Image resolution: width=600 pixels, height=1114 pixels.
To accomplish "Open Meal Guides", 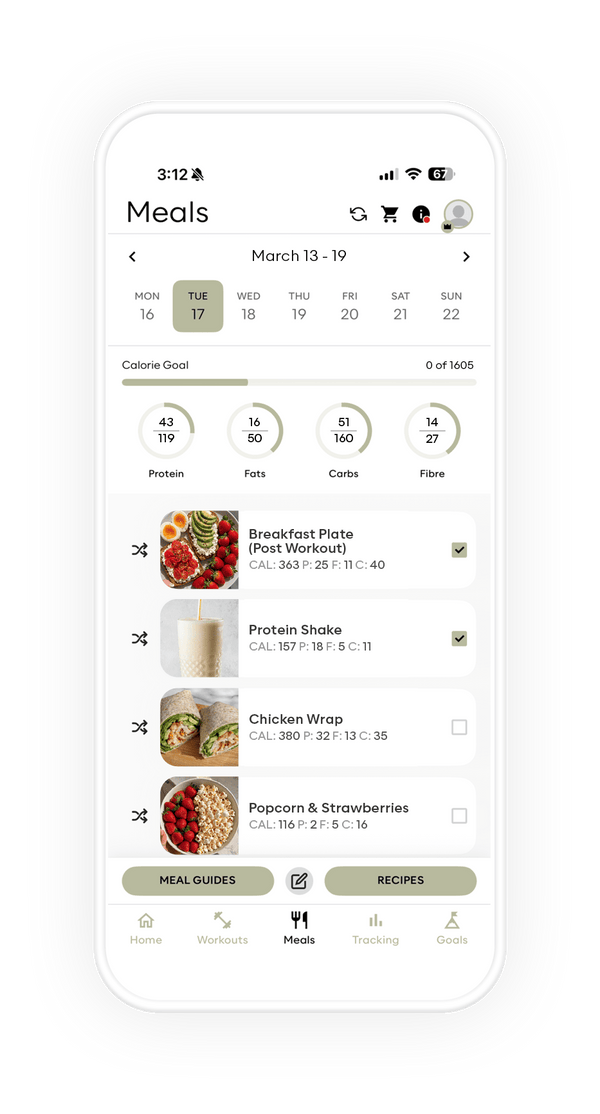I will tap(198, 880).
